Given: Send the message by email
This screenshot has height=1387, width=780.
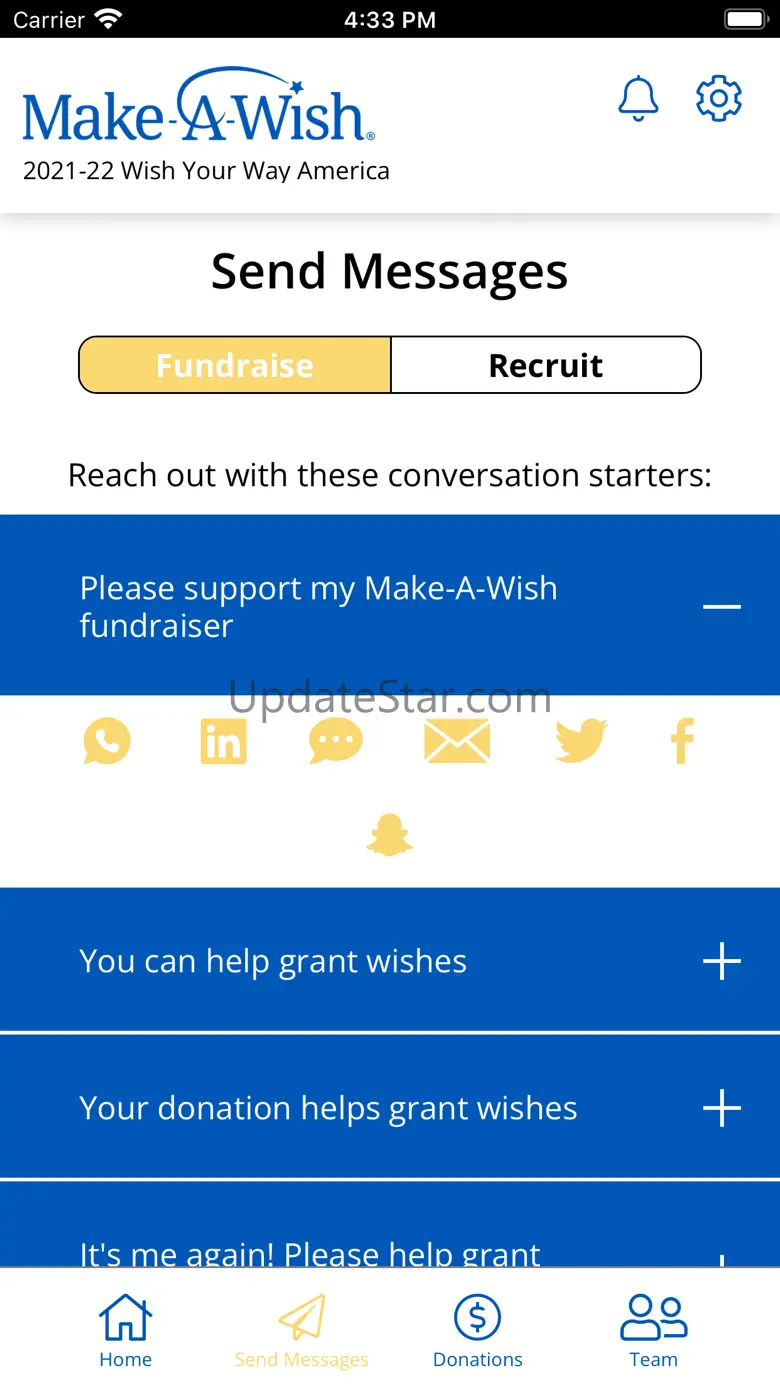Looking at the screenshot, I should pos(457,742).
